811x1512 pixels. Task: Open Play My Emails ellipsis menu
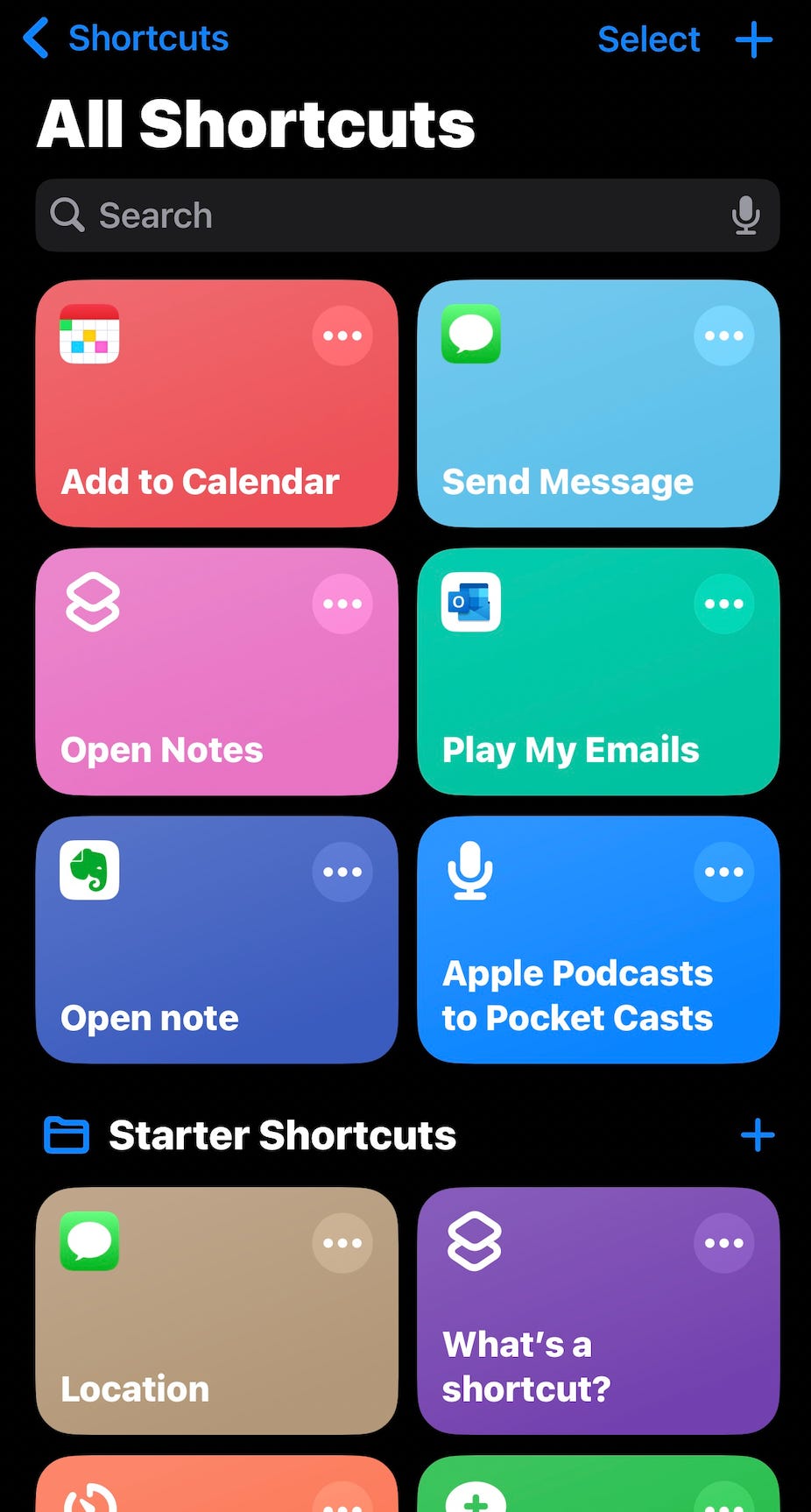(723, 604)
